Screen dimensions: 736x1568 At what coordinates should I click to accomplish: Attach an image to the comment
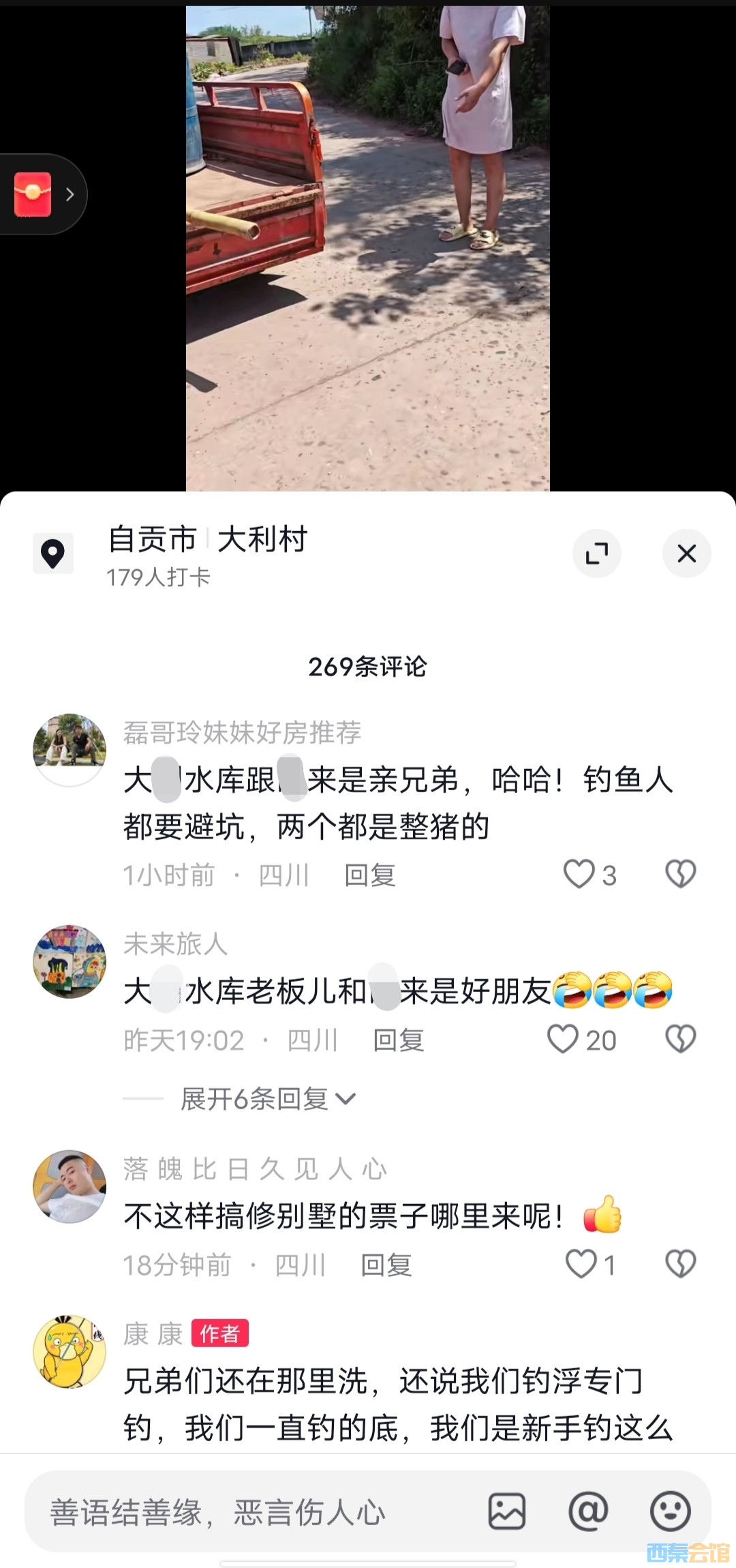(x=506, y=1511)
